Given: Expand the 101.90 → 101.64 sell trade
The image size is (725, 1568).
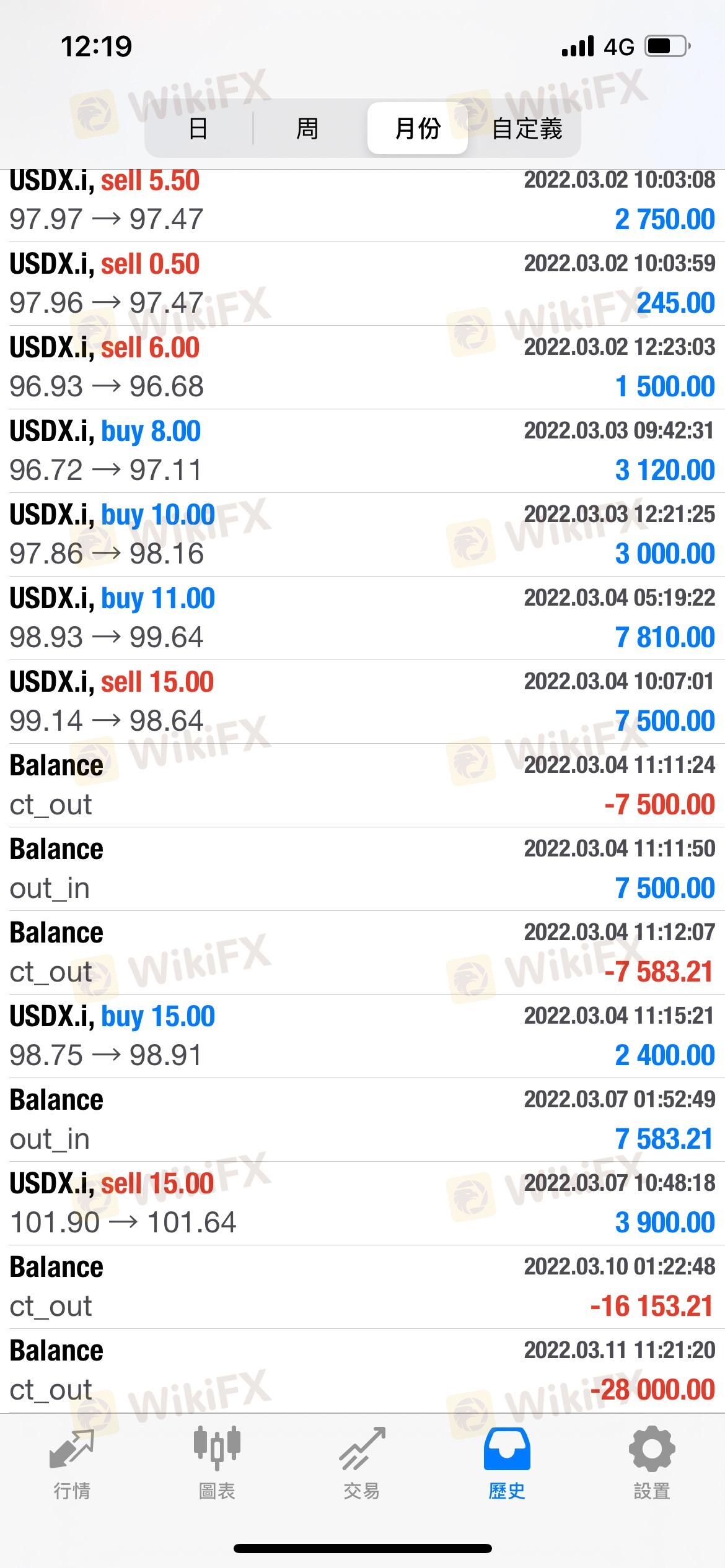Looking at the screenshot, I should [x=362, y=1203].
